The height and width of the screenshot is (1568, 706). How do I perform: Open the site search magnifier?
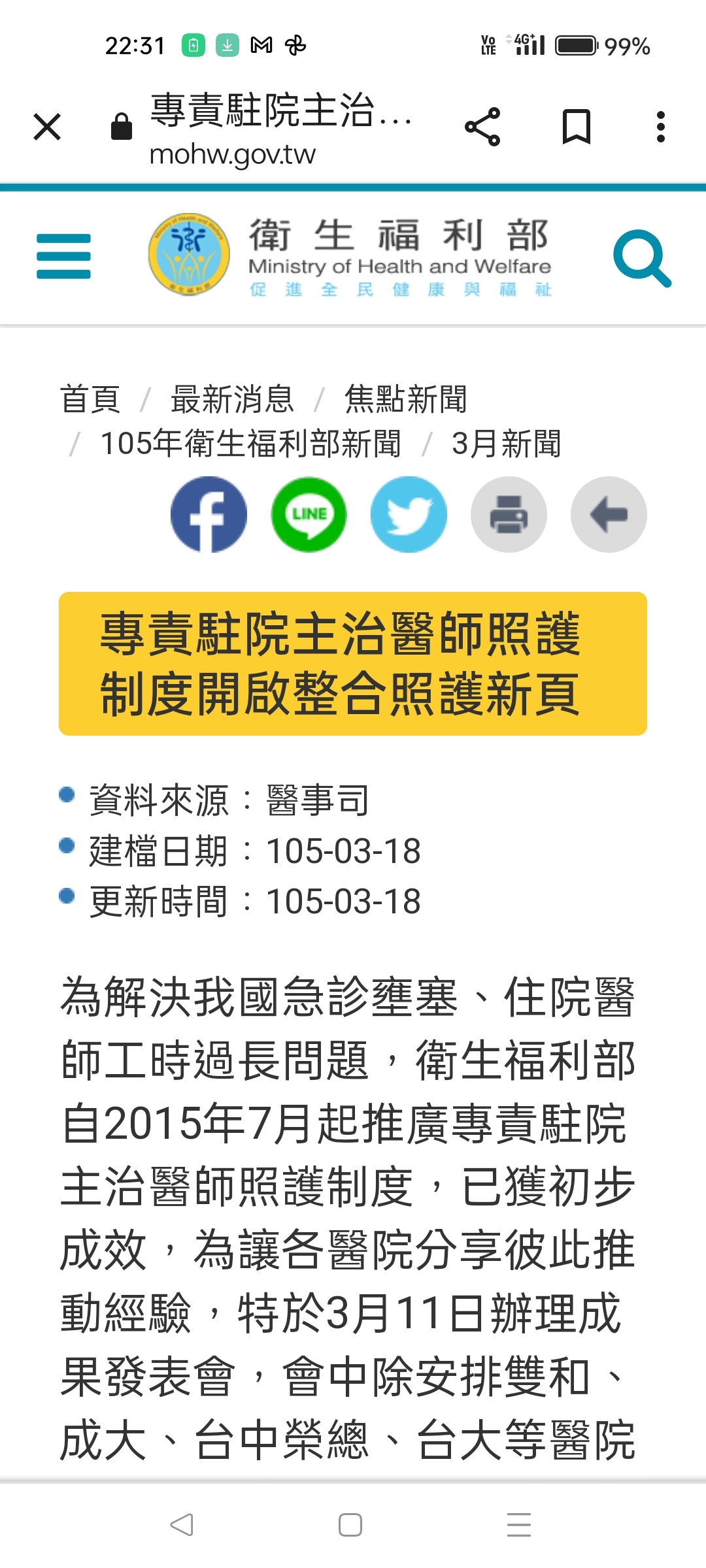click(x=641, y=258)
